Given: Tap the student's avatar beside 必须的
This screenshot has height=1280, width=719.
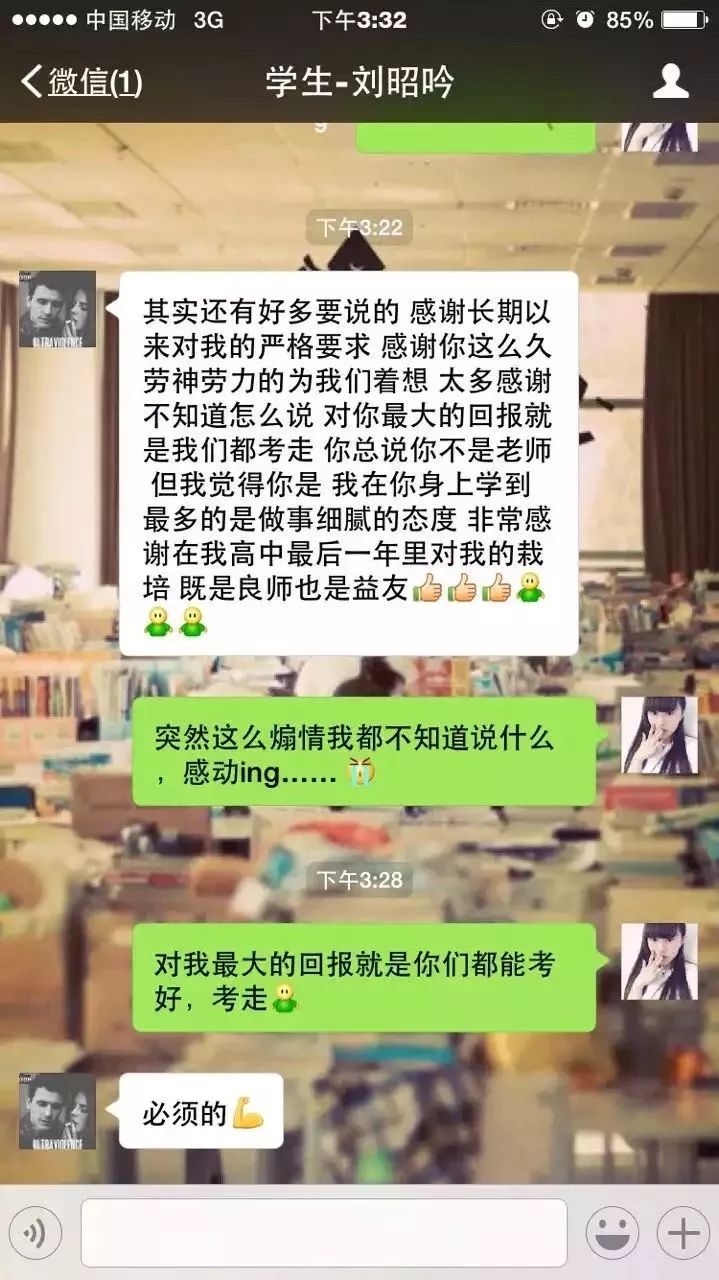Looking at the screenshot, I should coord(58,1111).
